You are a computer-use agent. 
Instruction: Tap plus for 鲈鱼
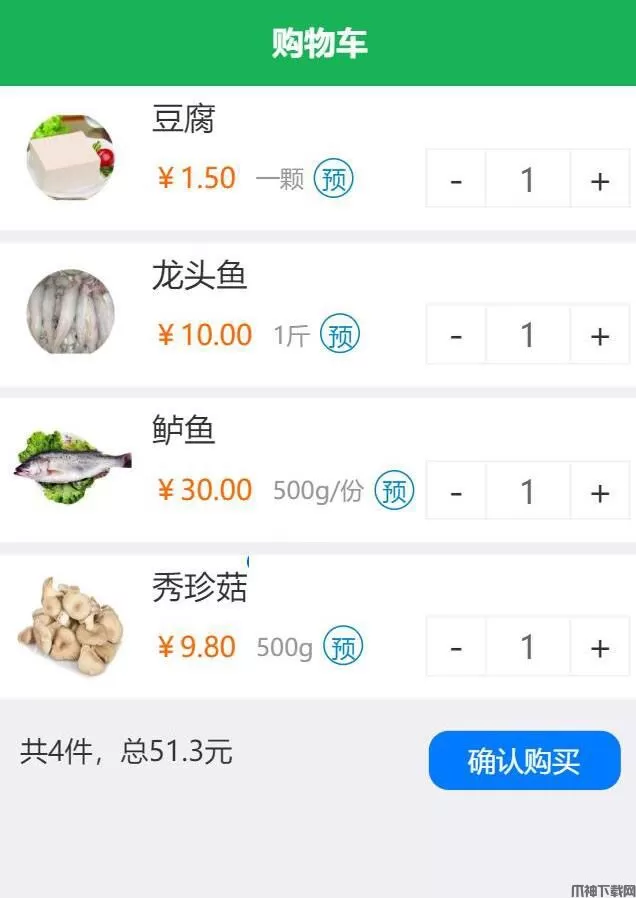[599, 491]
